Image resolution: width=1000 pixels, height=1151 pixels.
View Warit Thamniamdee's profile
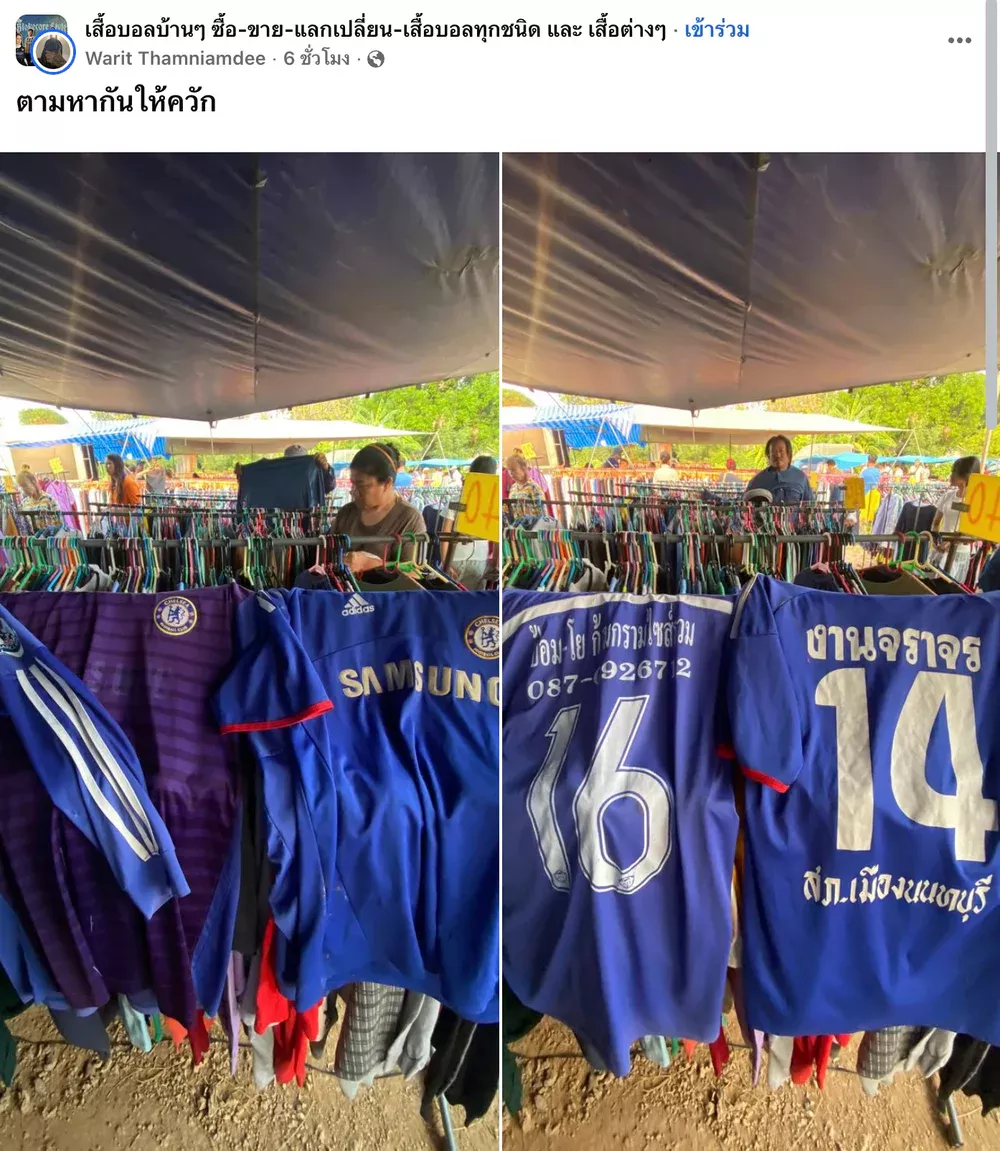[175, 59]
